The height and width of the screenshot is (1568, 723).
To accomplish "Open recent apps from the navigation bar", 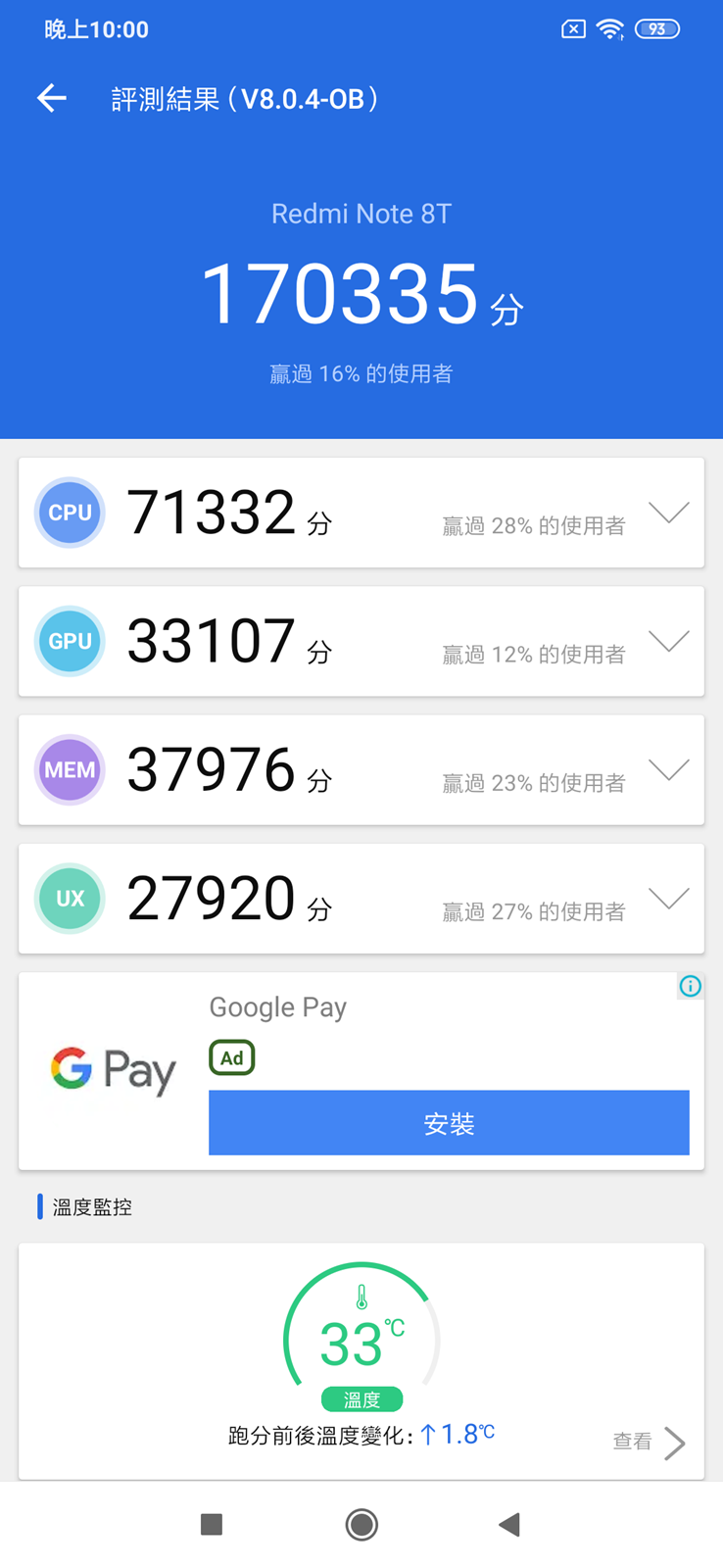I will coord(212,1524).
